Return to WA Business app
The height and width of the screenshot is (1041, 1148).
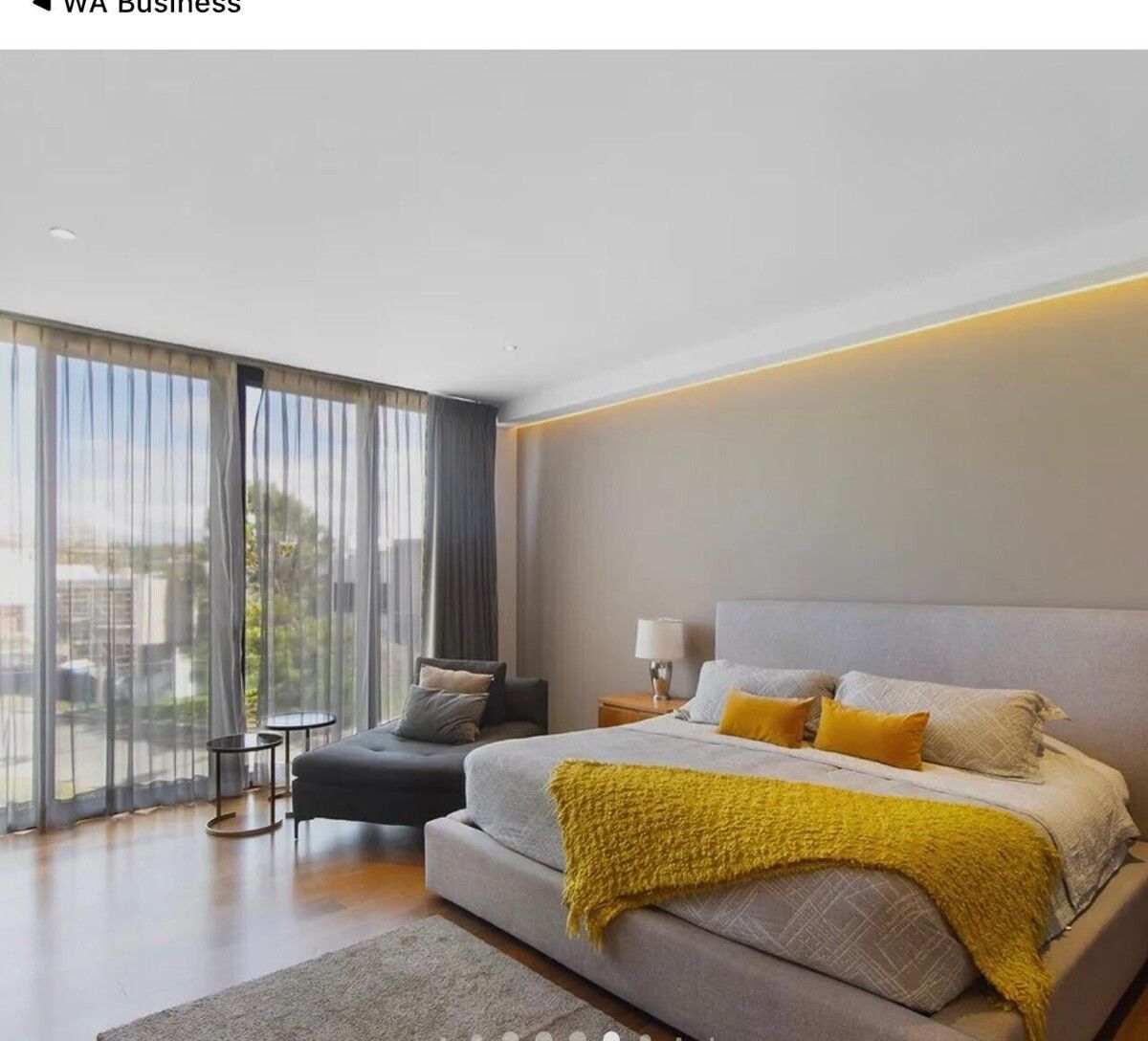tap(134, 6)
